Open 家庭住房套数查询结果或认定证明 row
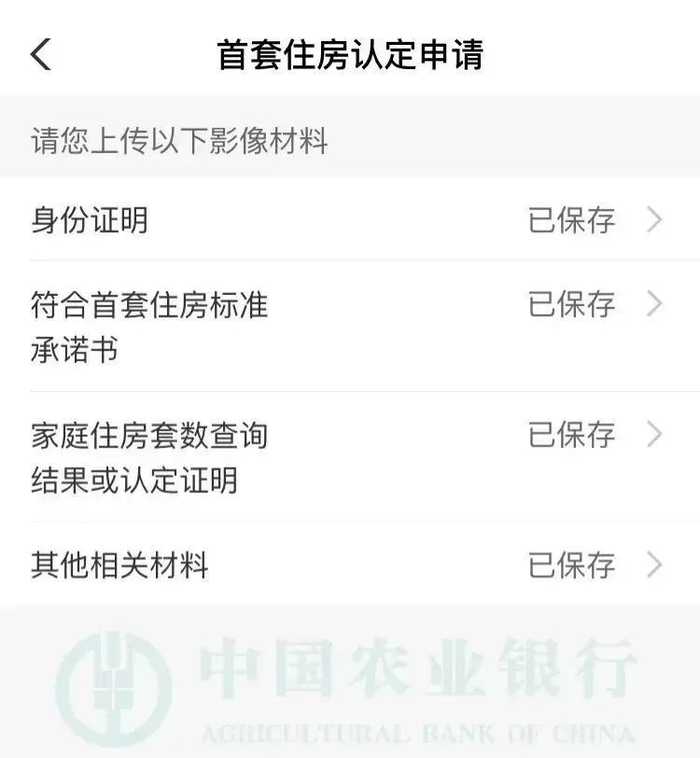Screen dimensions: 700x758 tap(350, 457)
